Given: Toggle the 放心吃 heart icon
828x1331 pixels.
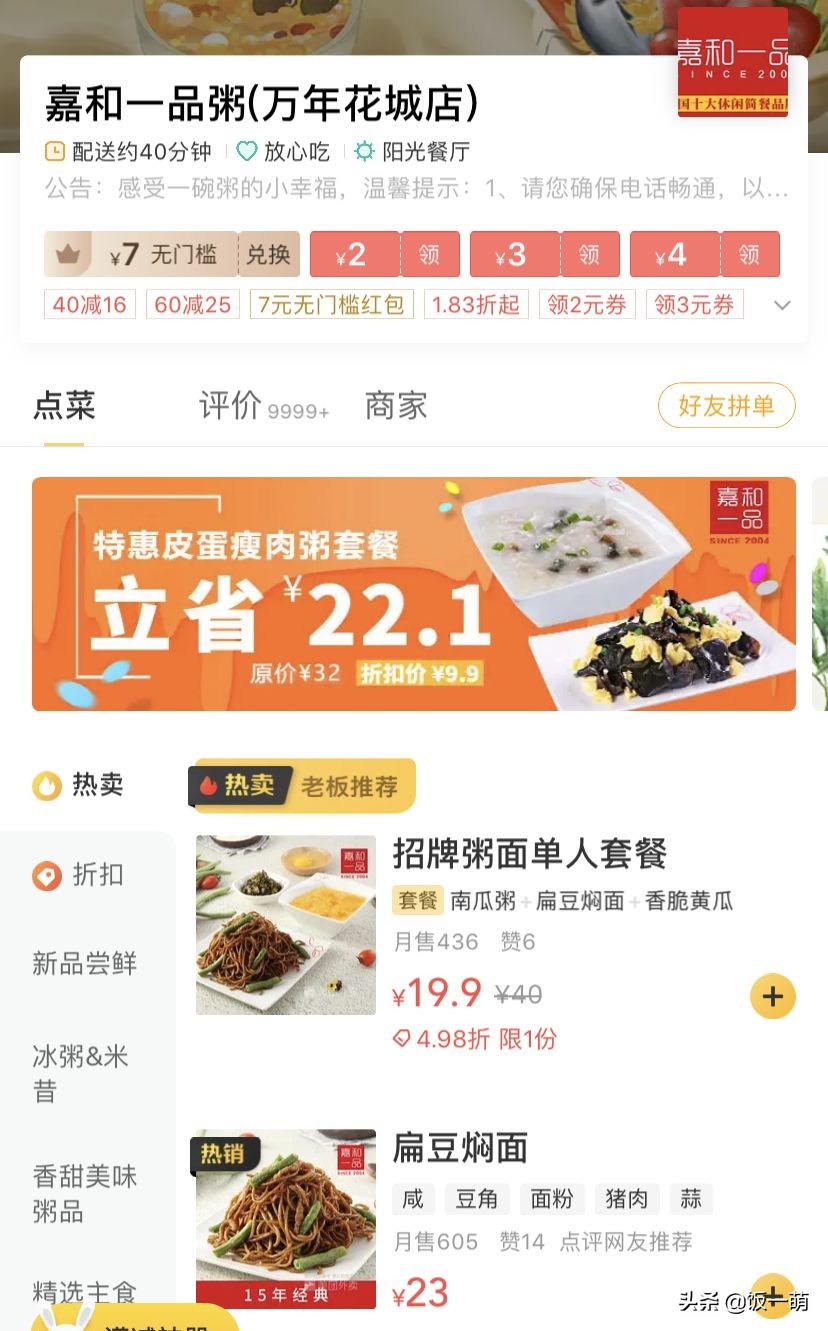Looking at the screenshot, I should pos(246,149).
